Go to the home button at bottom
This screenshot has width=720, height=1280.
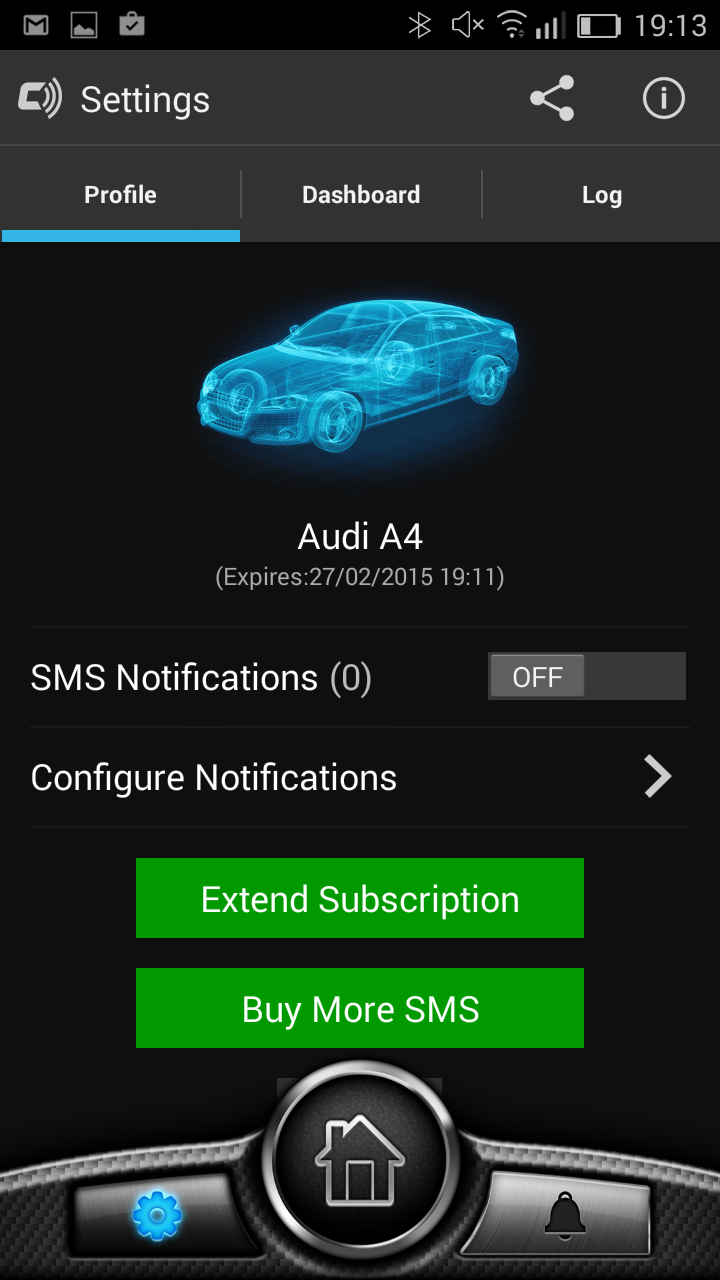[x=360, y=1160]
